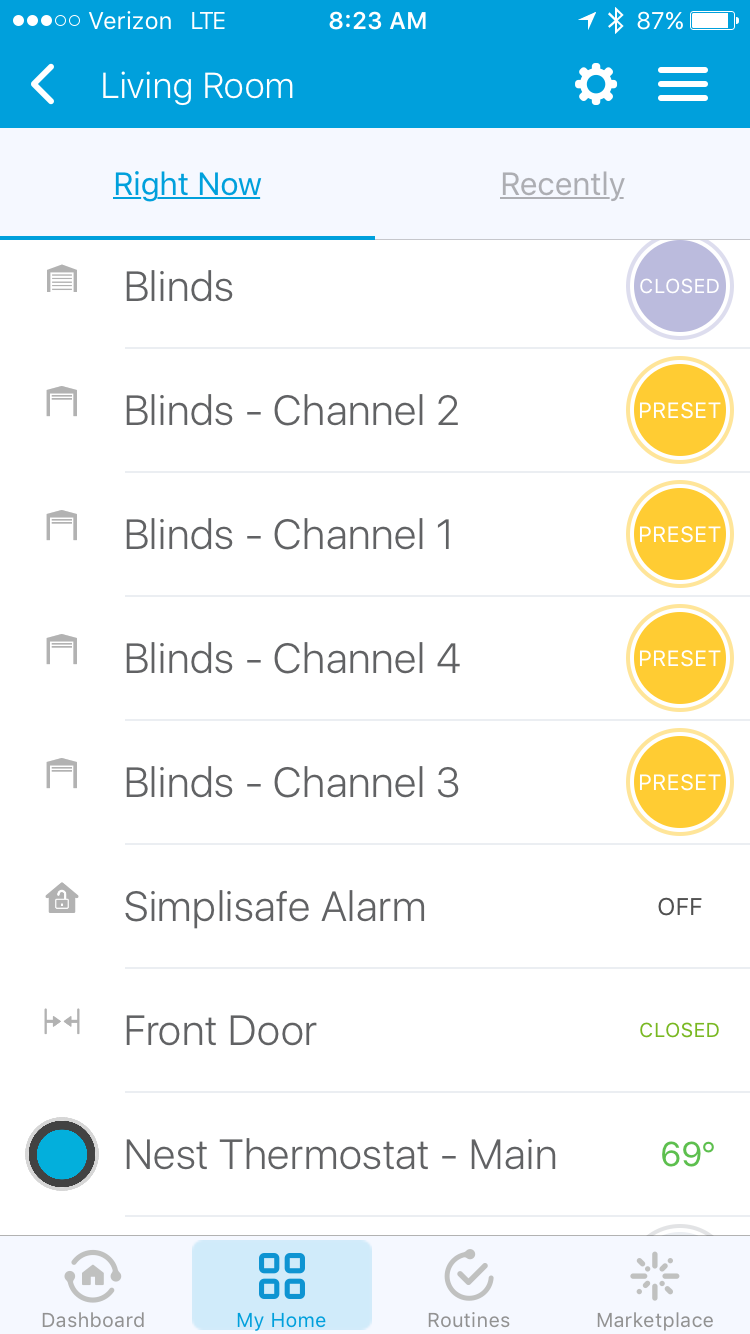Go back from Living Room
The width and height of the screenshot is (750, 1334).
point(43,86)
